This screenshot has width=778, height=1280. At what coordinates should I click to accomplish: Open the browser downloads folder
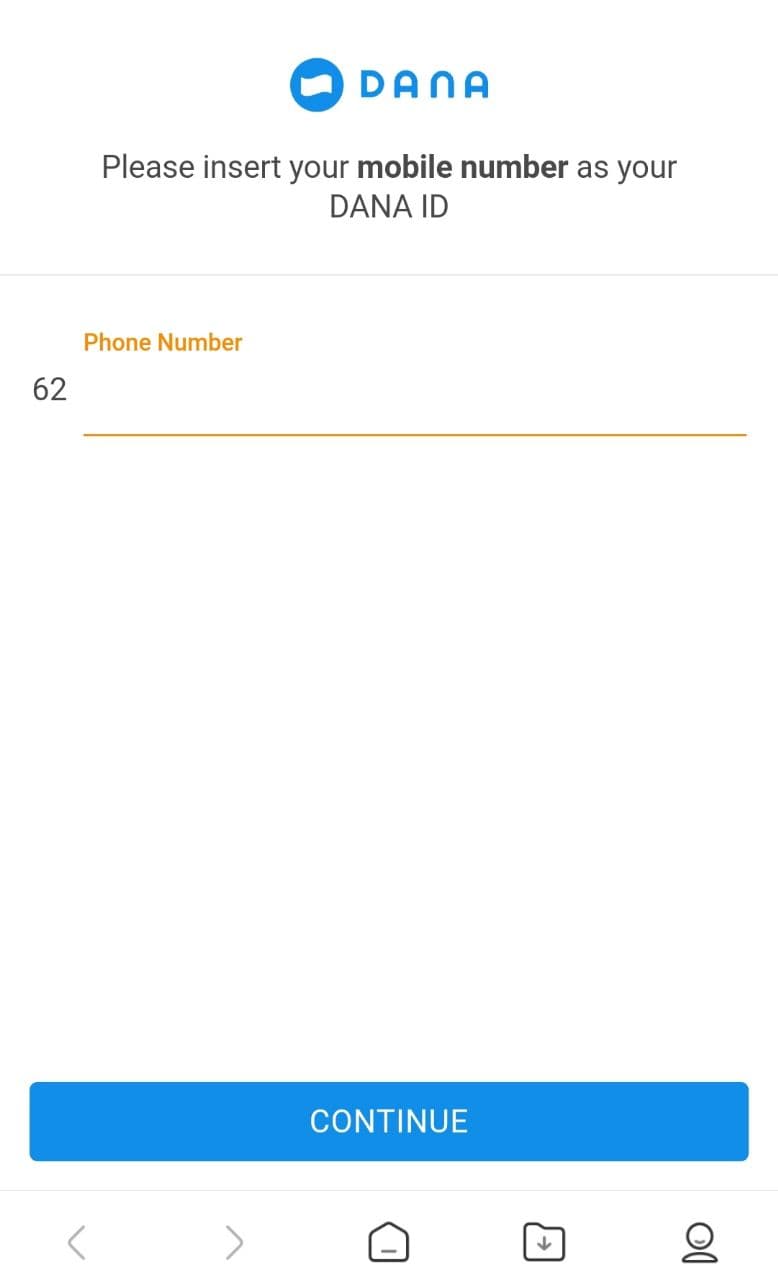[544, 1242]
